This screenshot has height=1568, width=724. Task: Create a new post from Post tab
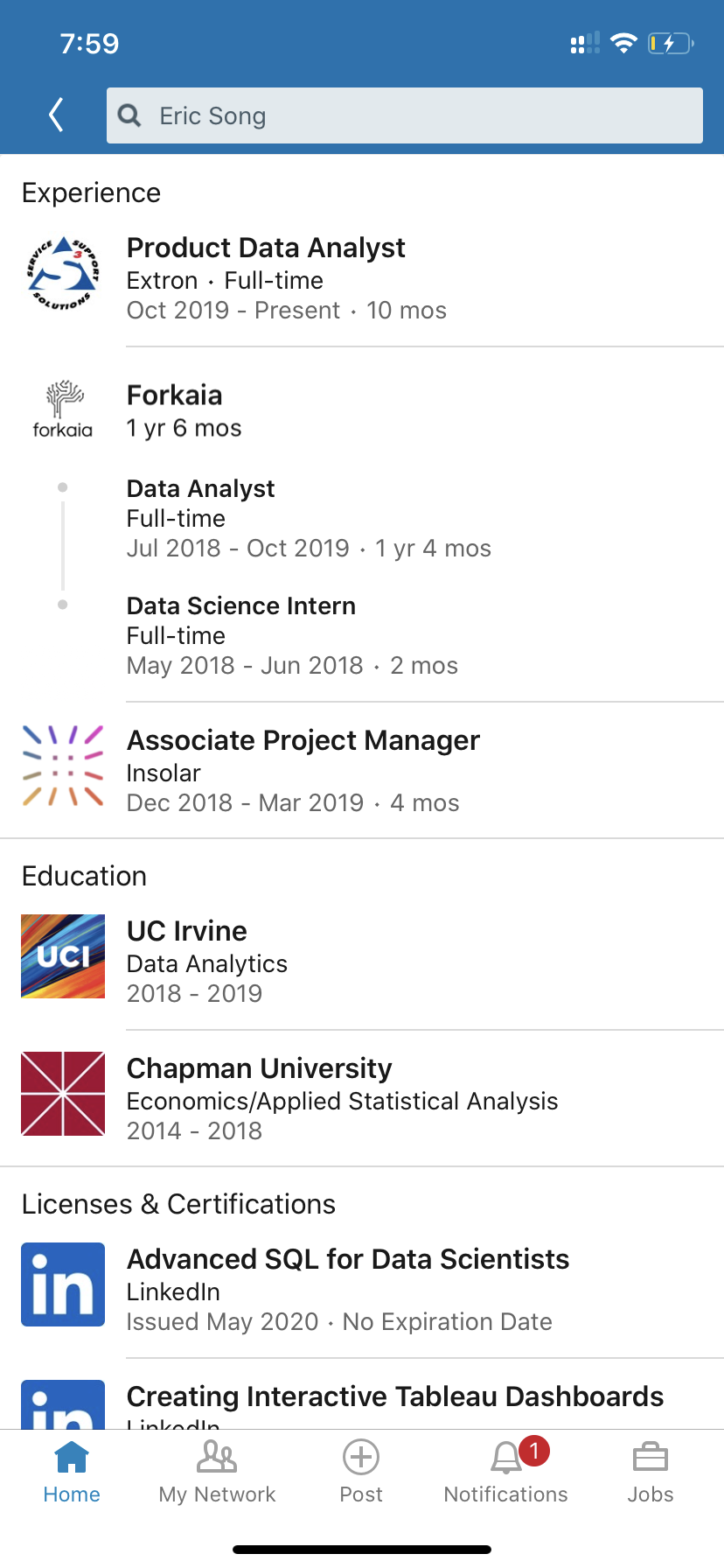point(361,1472)
